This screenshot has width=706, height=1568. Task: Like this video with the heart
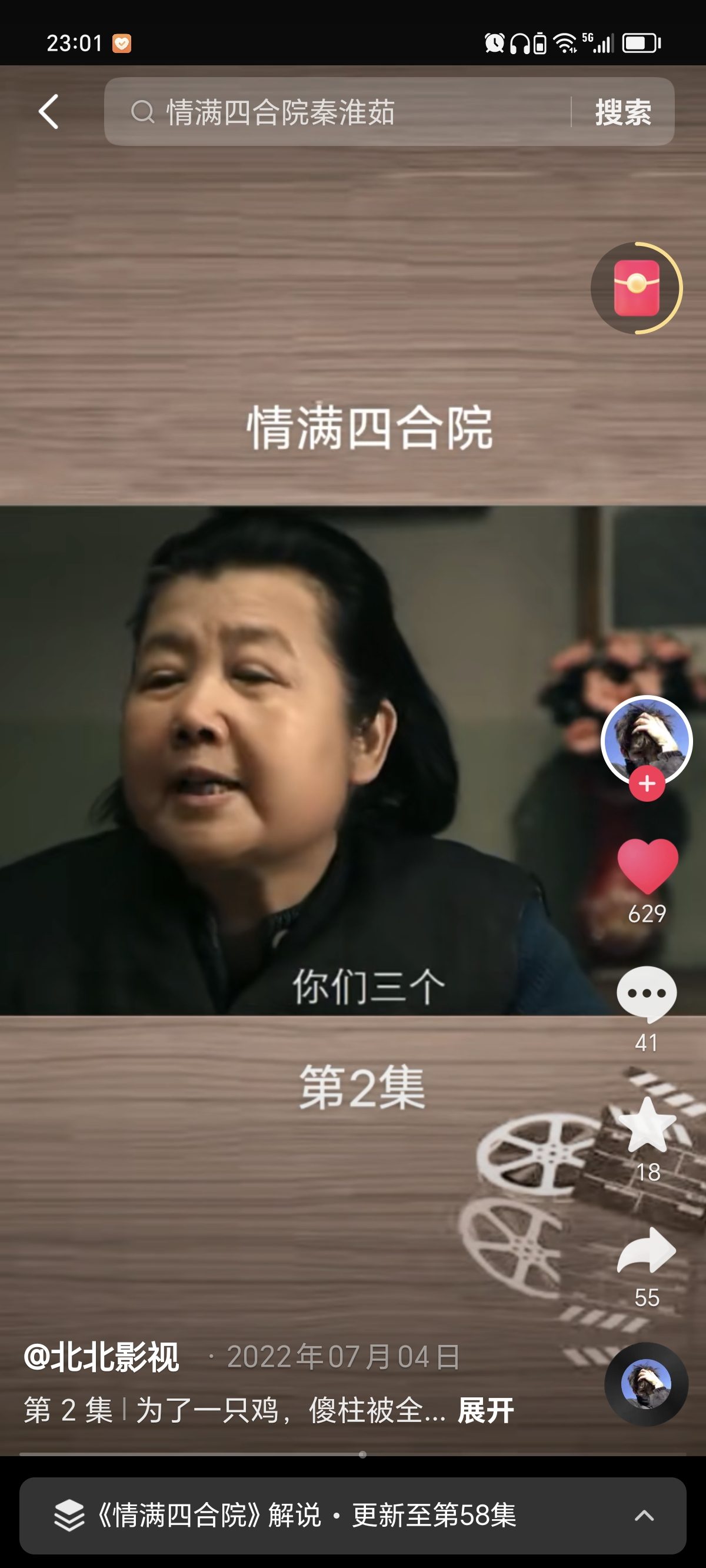pos(647,866)
